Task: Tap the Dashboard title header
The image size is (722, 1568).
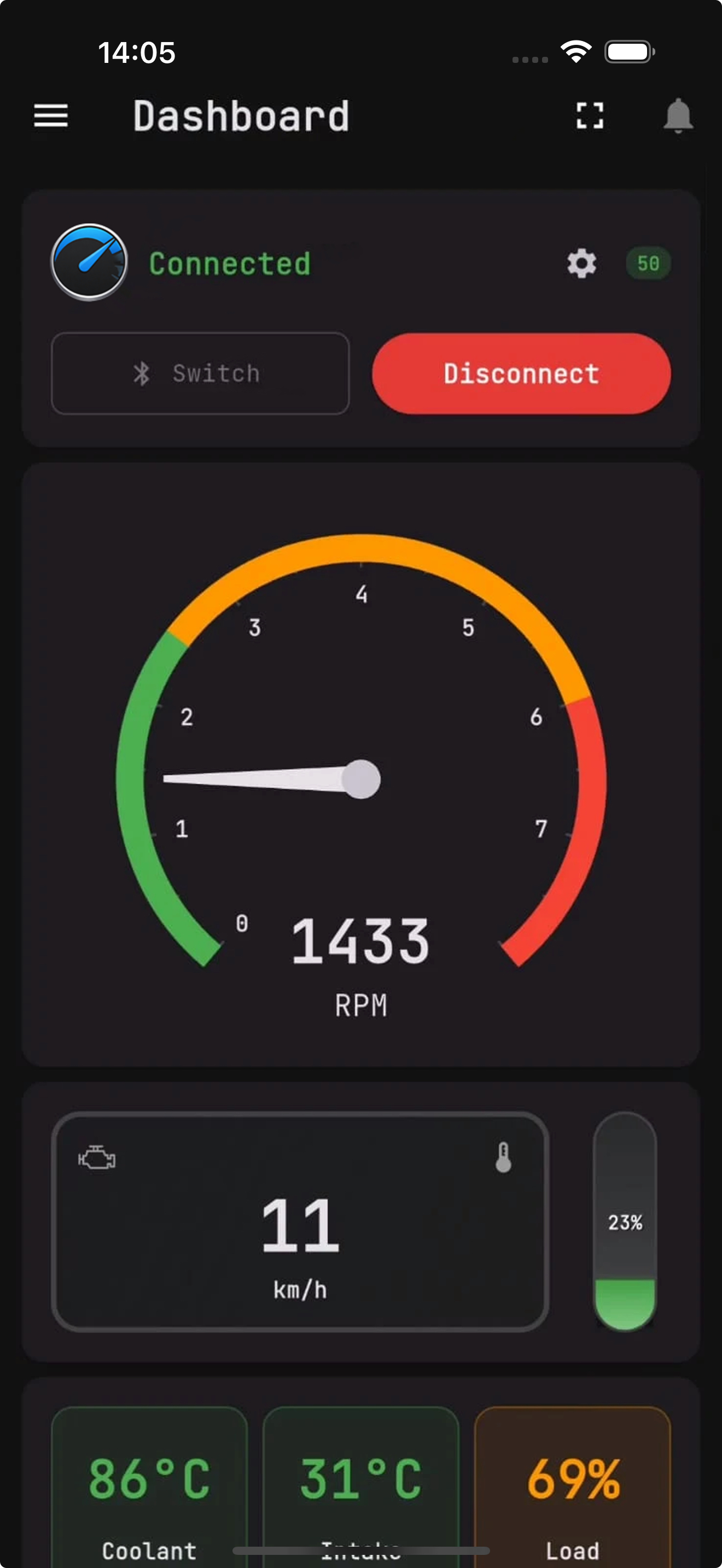Action: point(241,116)
